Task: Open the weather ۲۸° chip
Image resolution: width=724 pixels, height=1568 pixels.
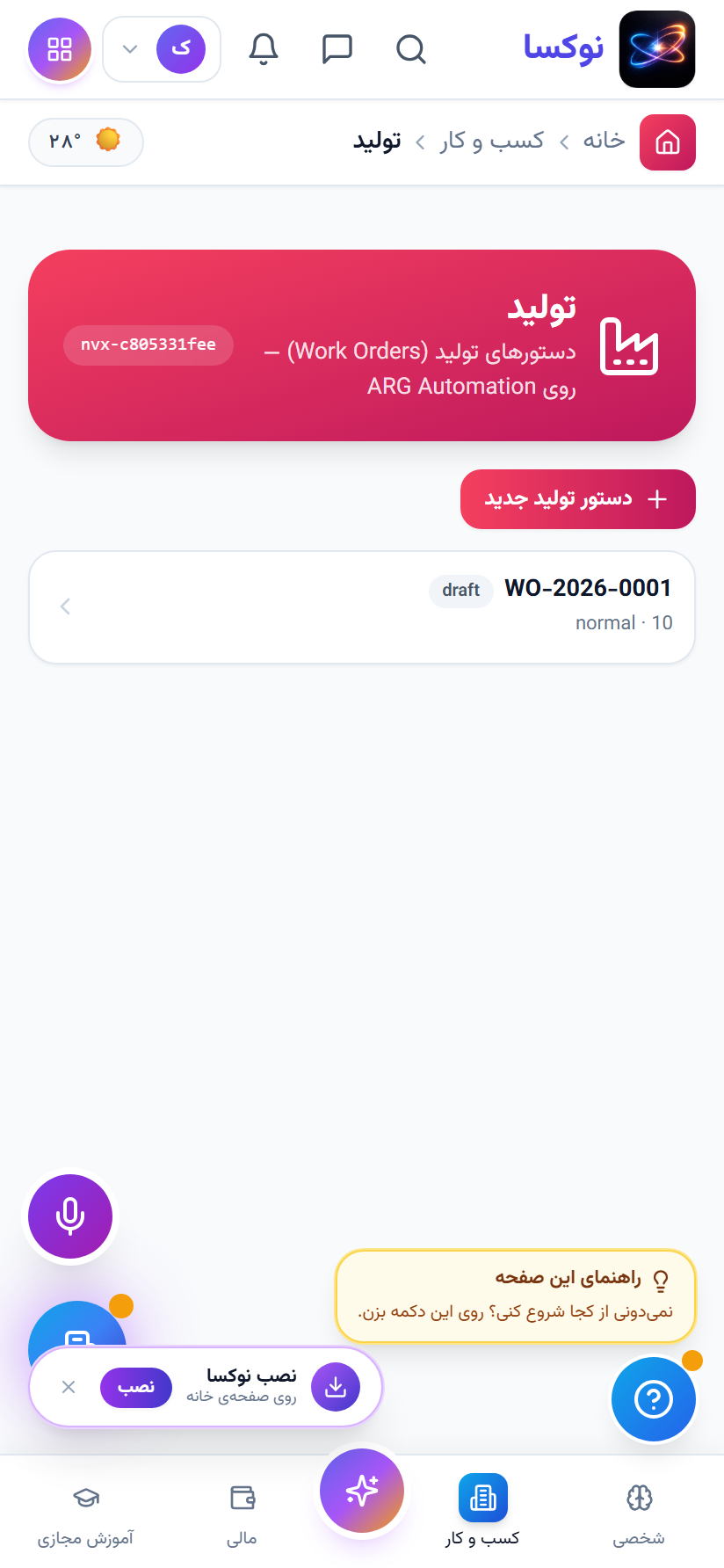Action: pyautogui.click(x=86, y=142)
